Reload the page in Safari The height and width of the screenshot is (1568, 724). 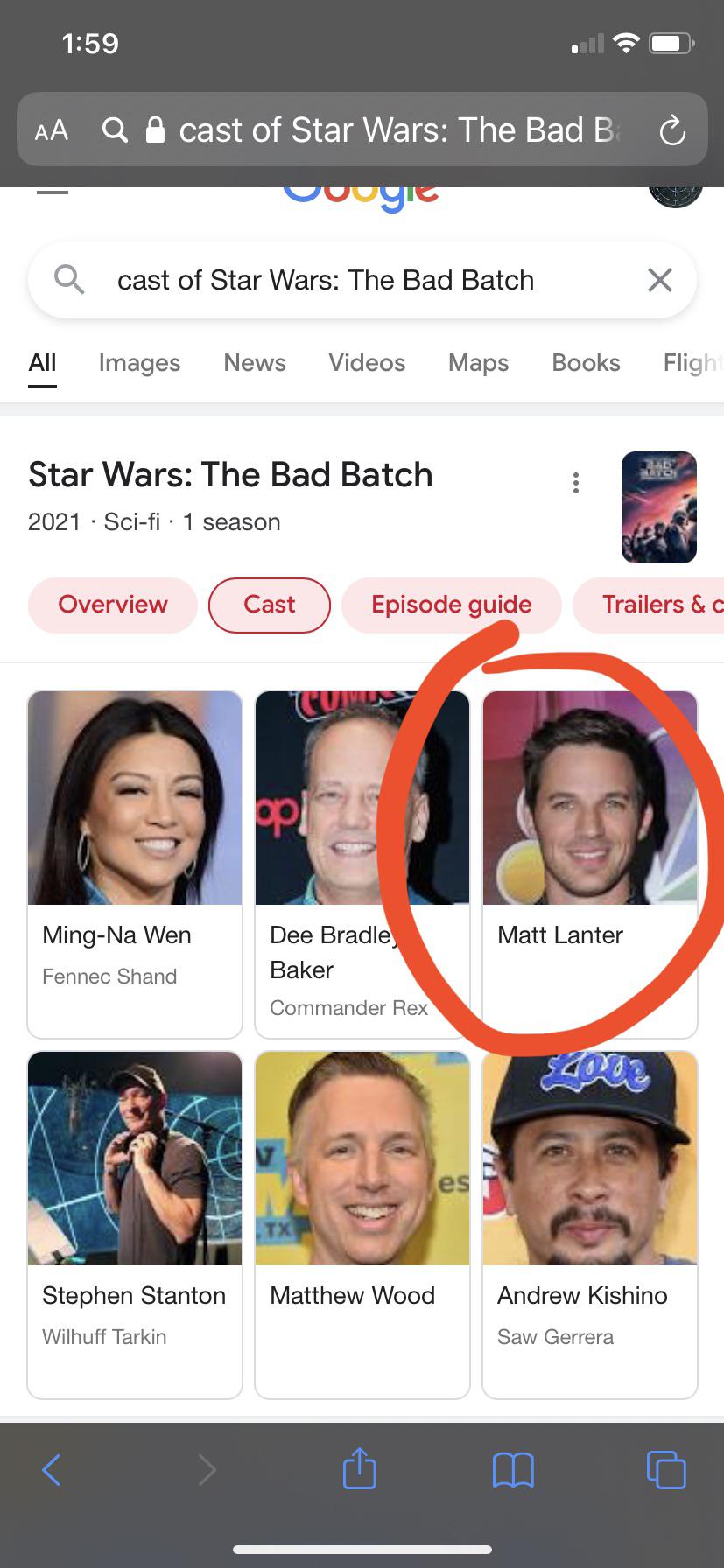[x=671, y=131]
